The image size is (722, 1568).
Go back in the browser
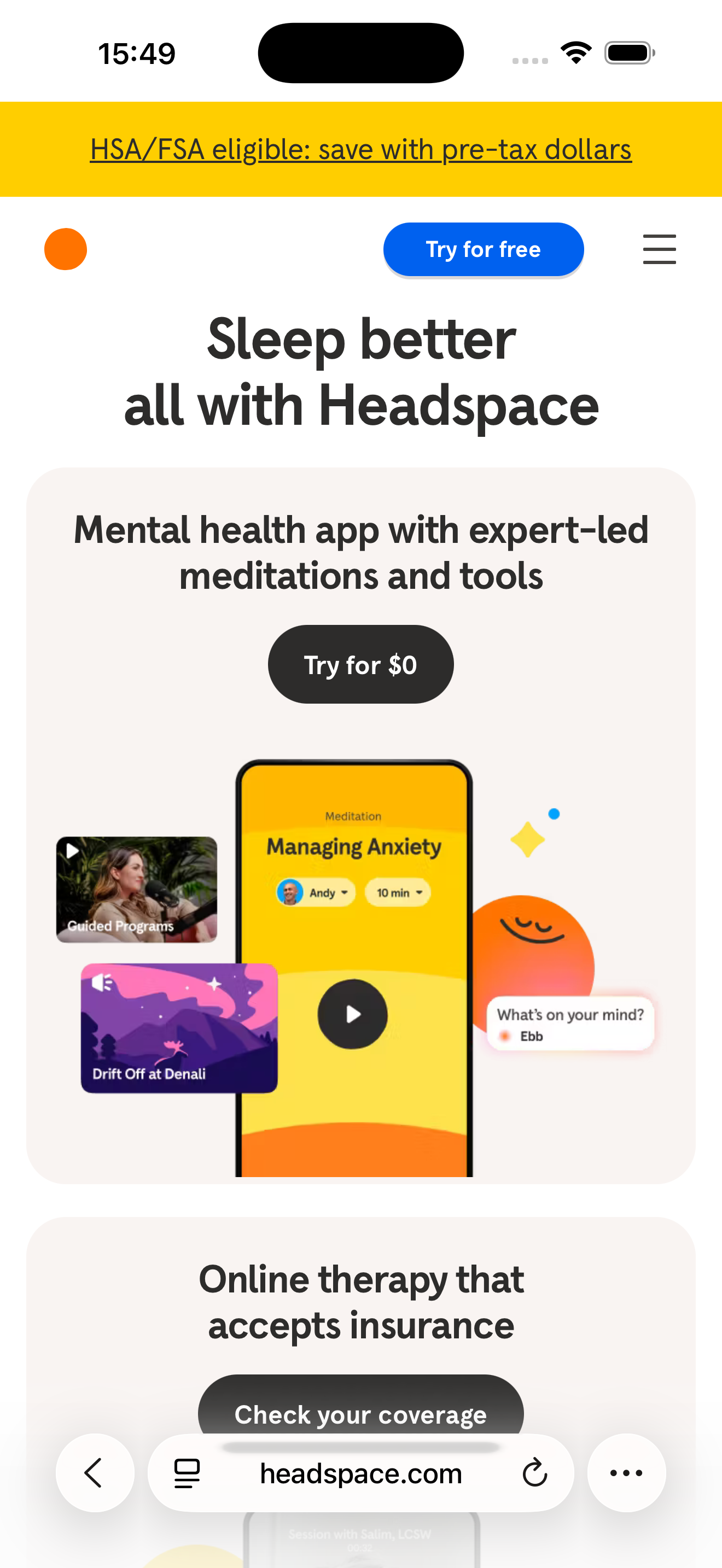(x=95, y=1473)
